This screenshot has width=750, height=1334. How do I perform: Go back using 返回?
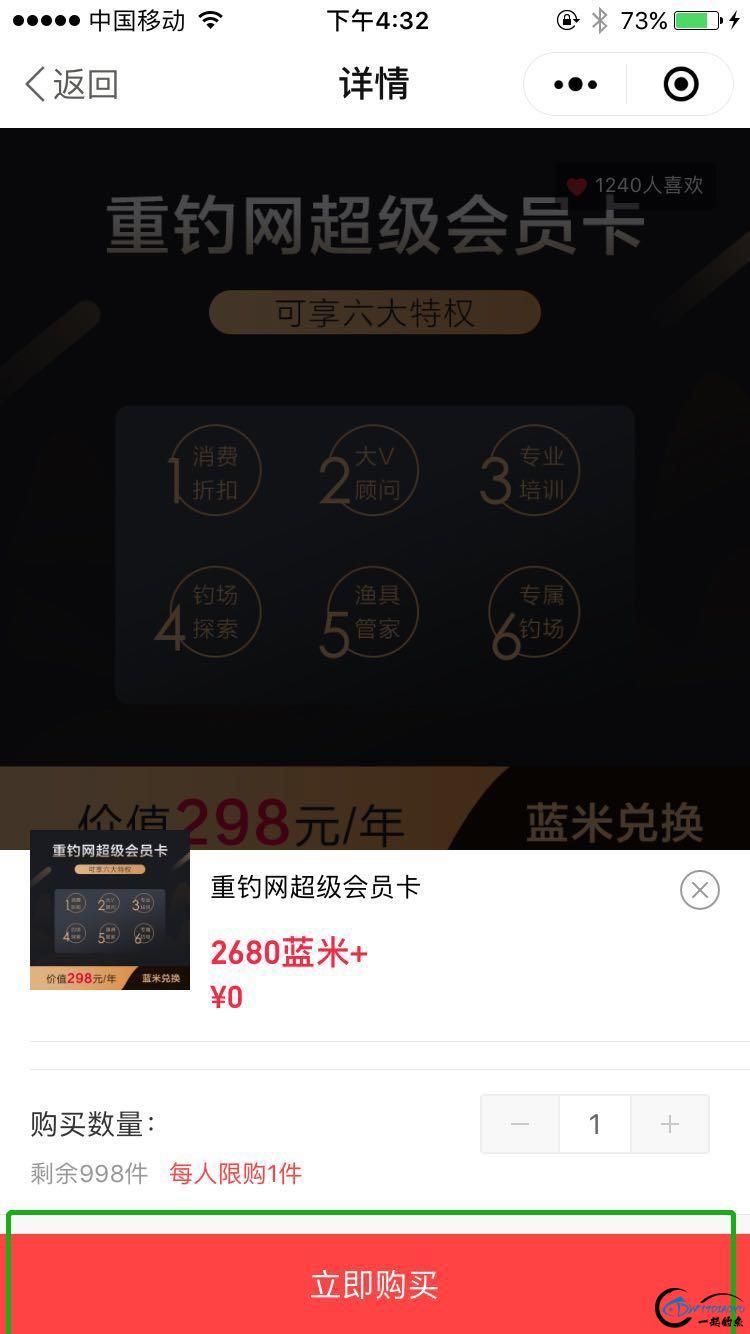tap(70, 85)
